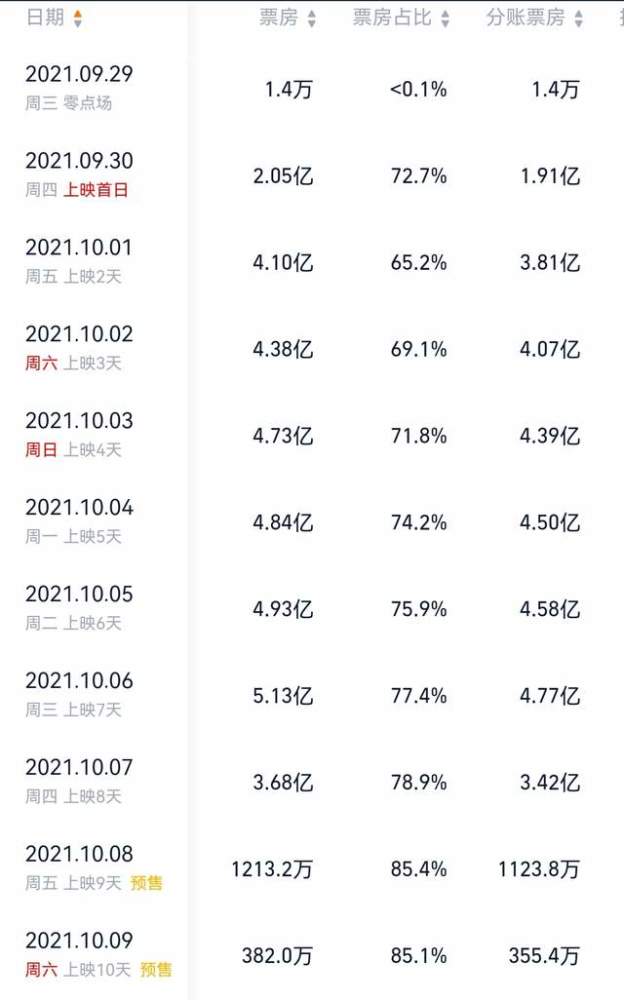Sort by 分账票房 column header
Image resolution: width=624 pixels, height=1000 pixels.
pos(534,17)
